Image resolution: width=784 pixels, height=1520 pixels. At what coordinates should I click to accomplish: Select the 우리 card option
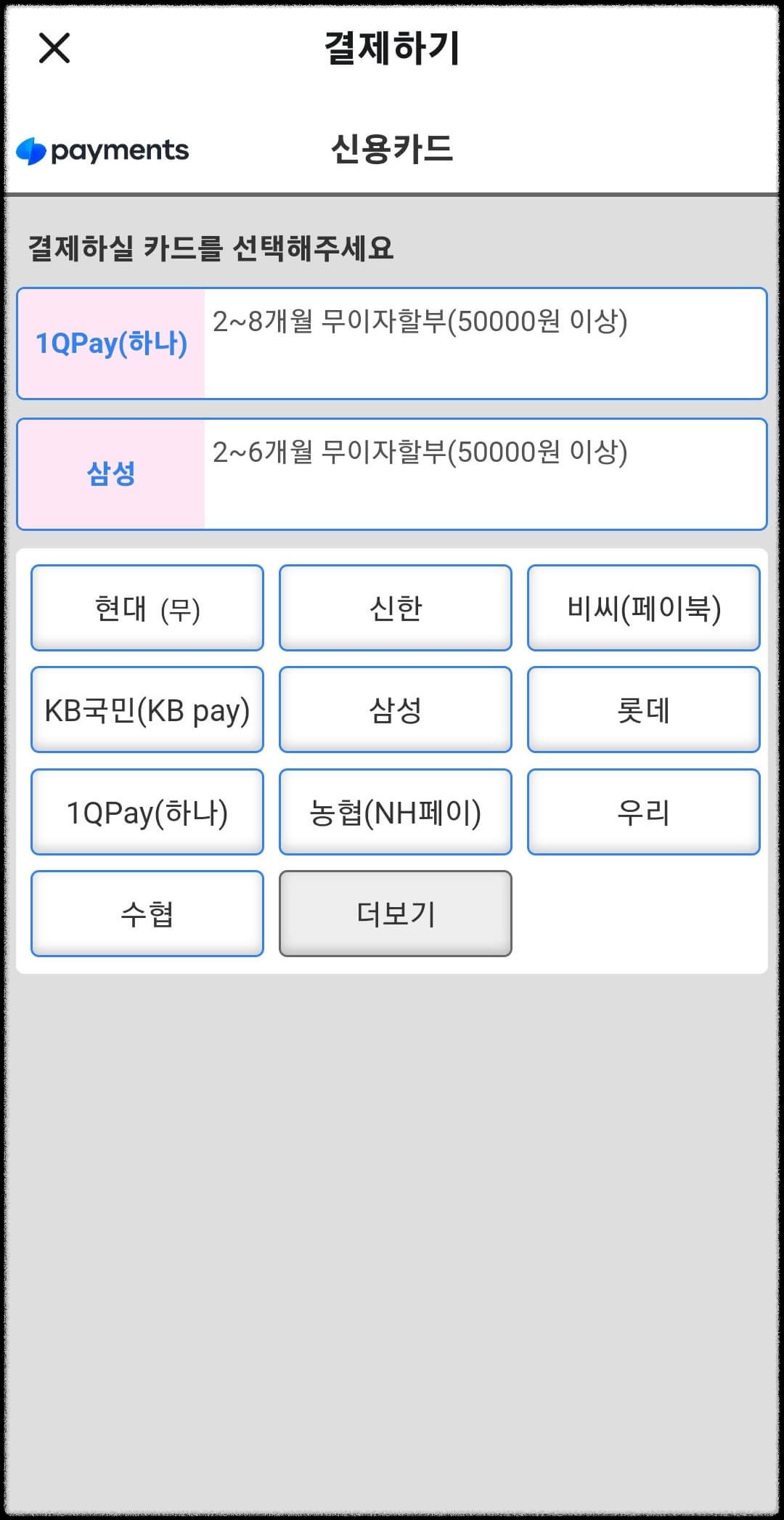644,811
